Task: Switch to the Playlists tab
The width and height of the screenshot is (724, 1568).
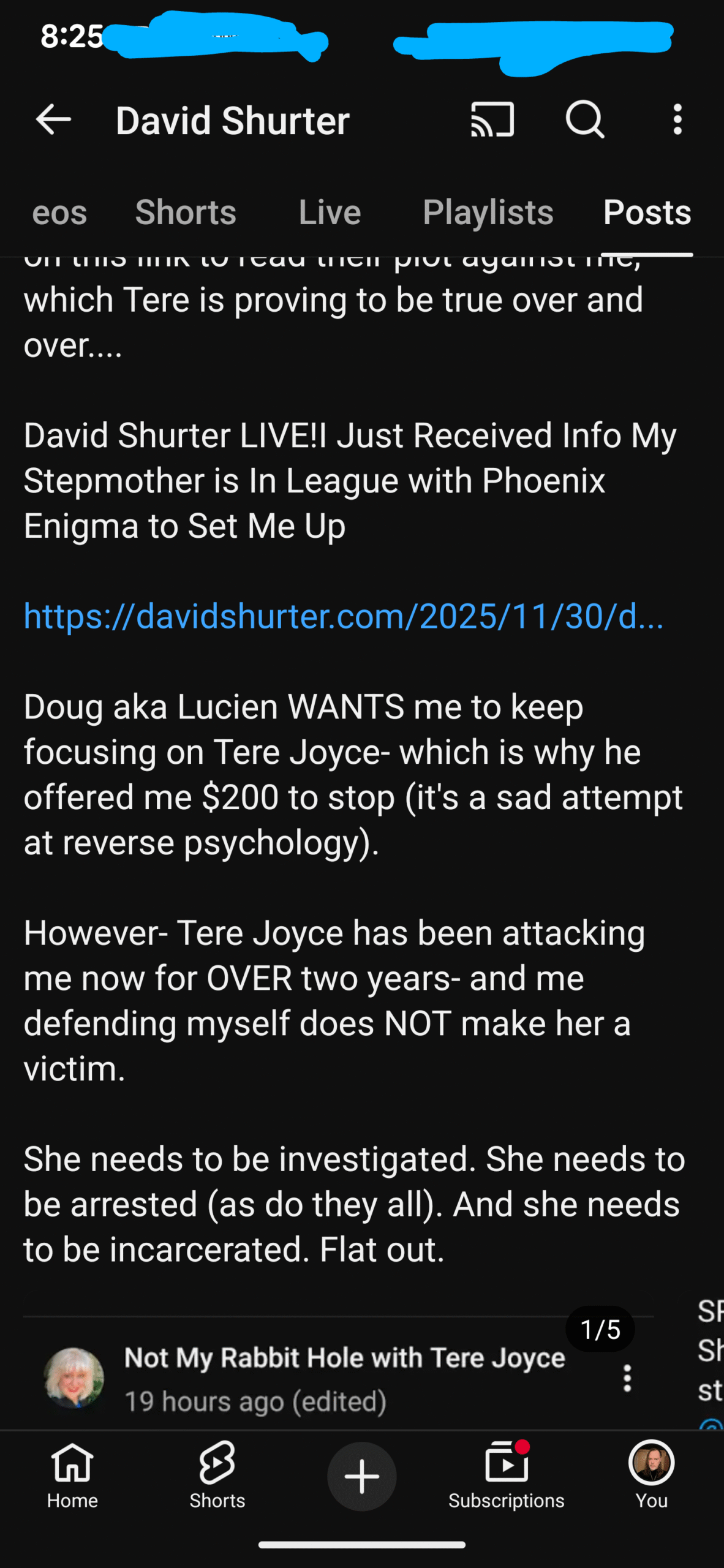Action: pos(488,213)
